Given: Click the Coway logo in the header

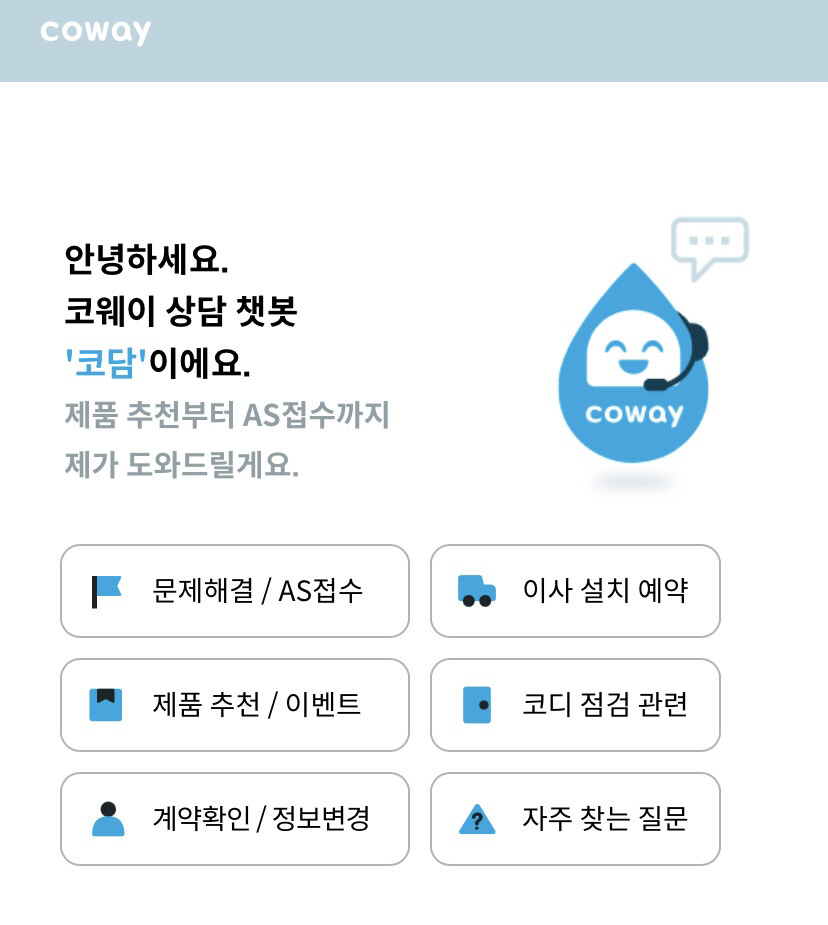Looking at the screenshot, I should (96, 30).
